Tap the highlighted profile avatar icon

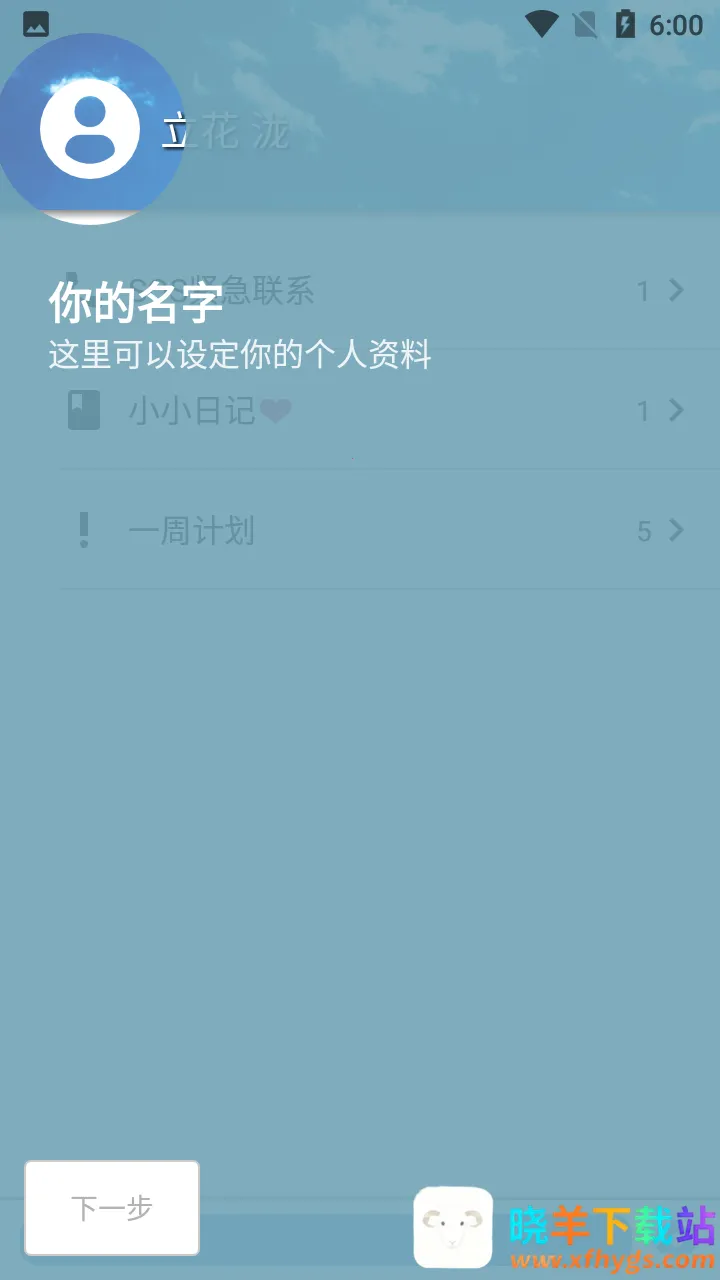(x=90, y=129)
